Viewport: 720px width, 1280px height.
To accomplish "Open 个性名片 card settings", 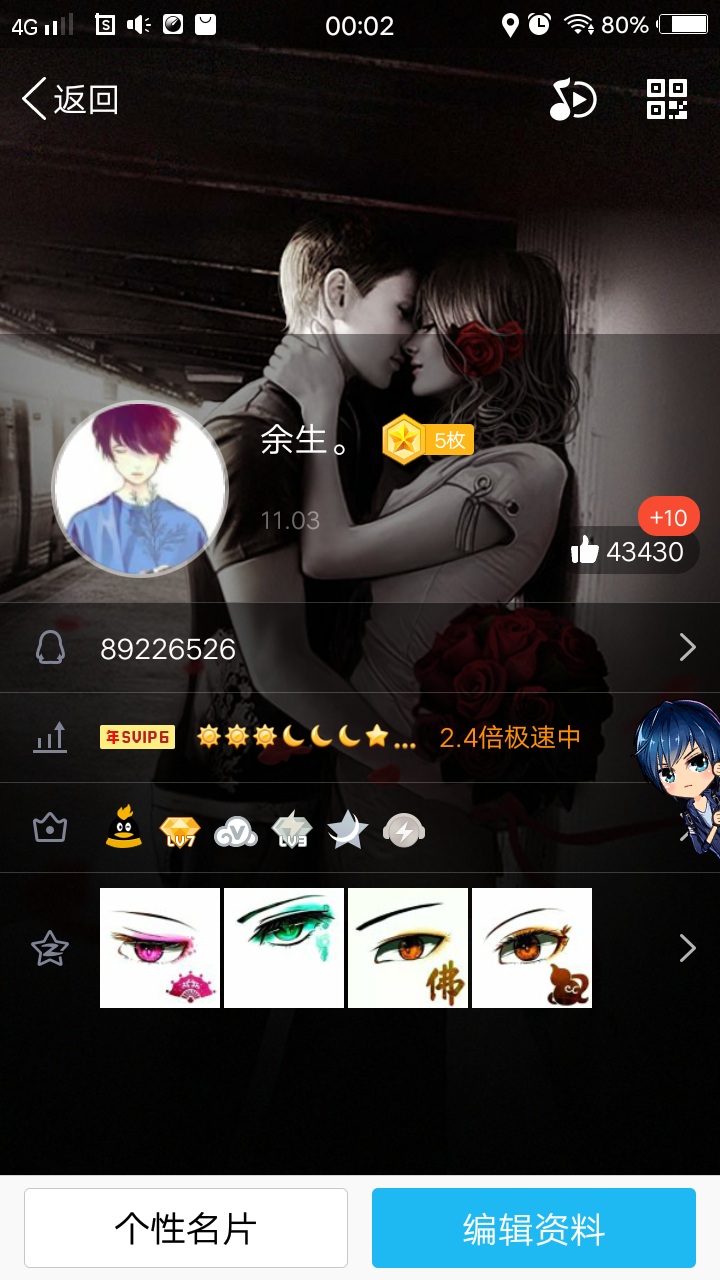I will [186, 1228].
